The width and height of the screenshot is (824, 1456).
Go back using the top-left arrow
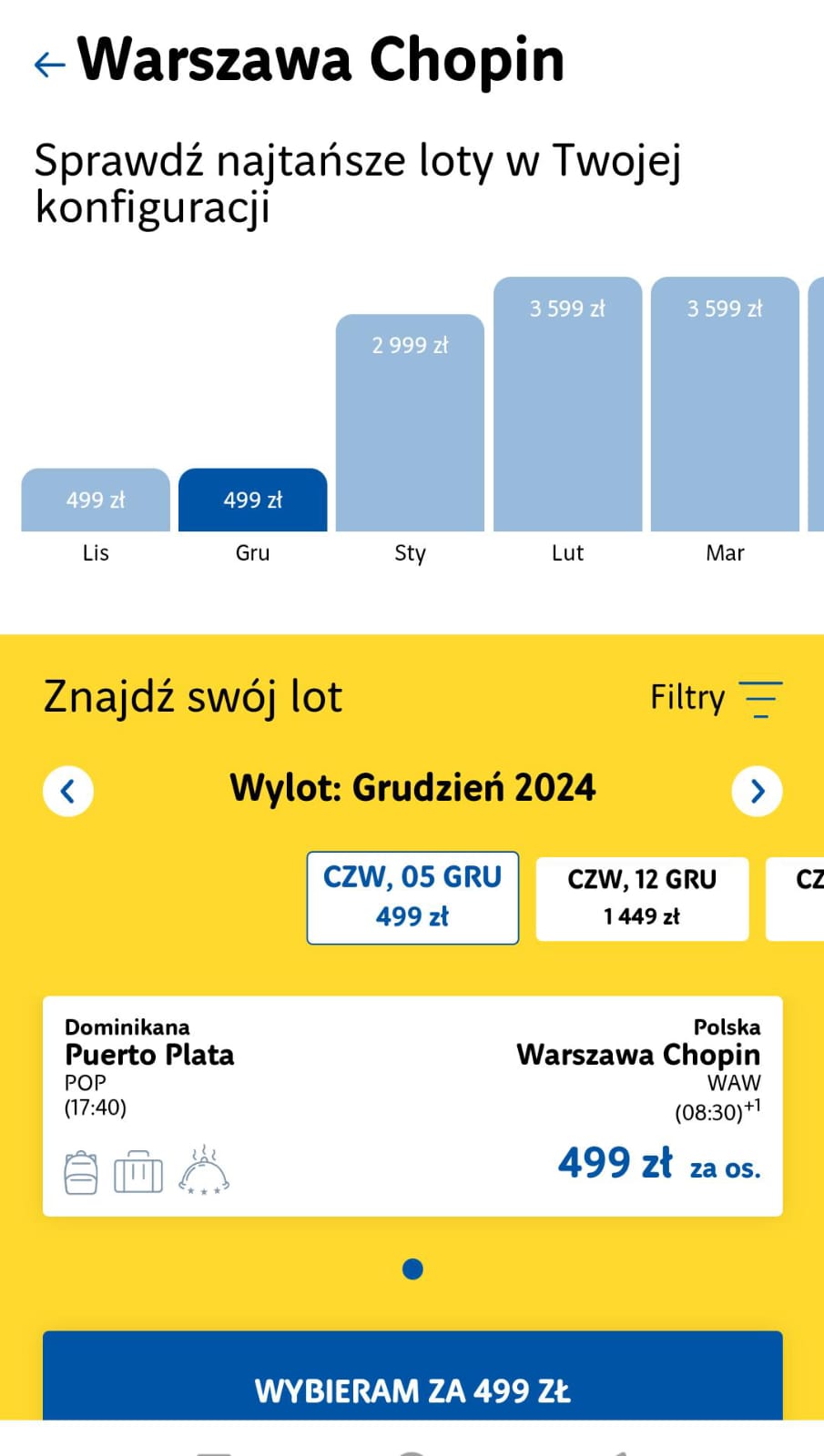[49, 64]
